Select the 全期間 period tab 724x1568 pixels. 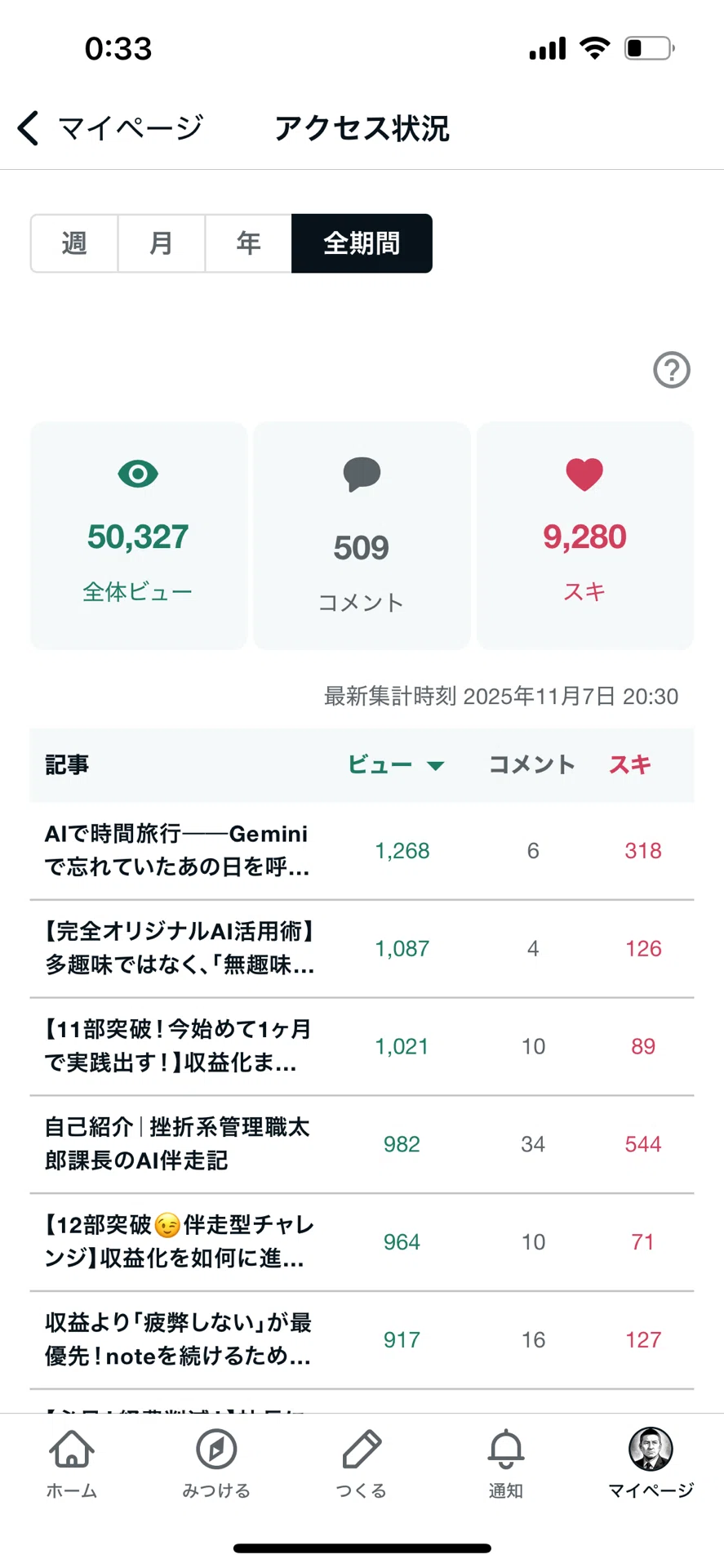[x=362, y=243]
